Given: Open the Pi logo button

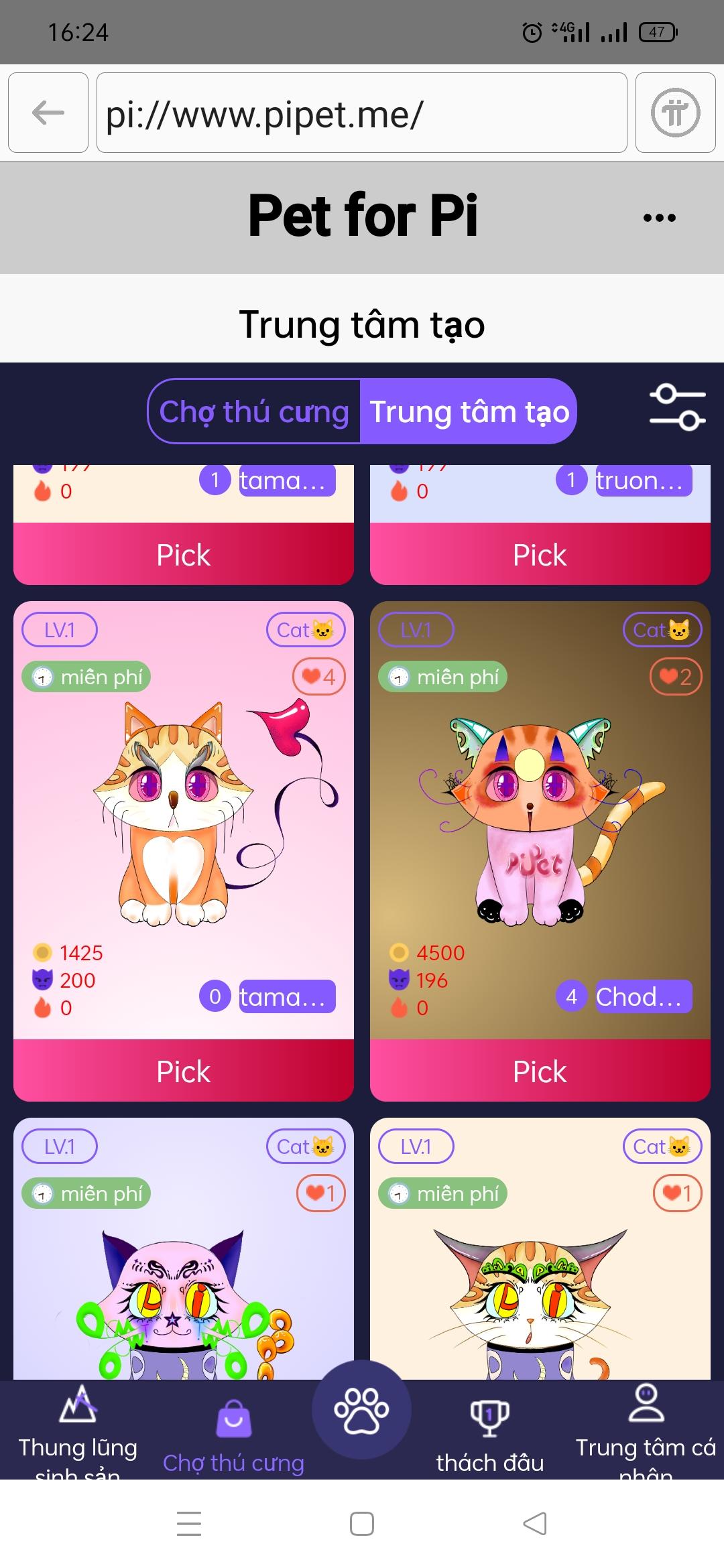Looking at the screenshot, I should [x=675, y=113].
